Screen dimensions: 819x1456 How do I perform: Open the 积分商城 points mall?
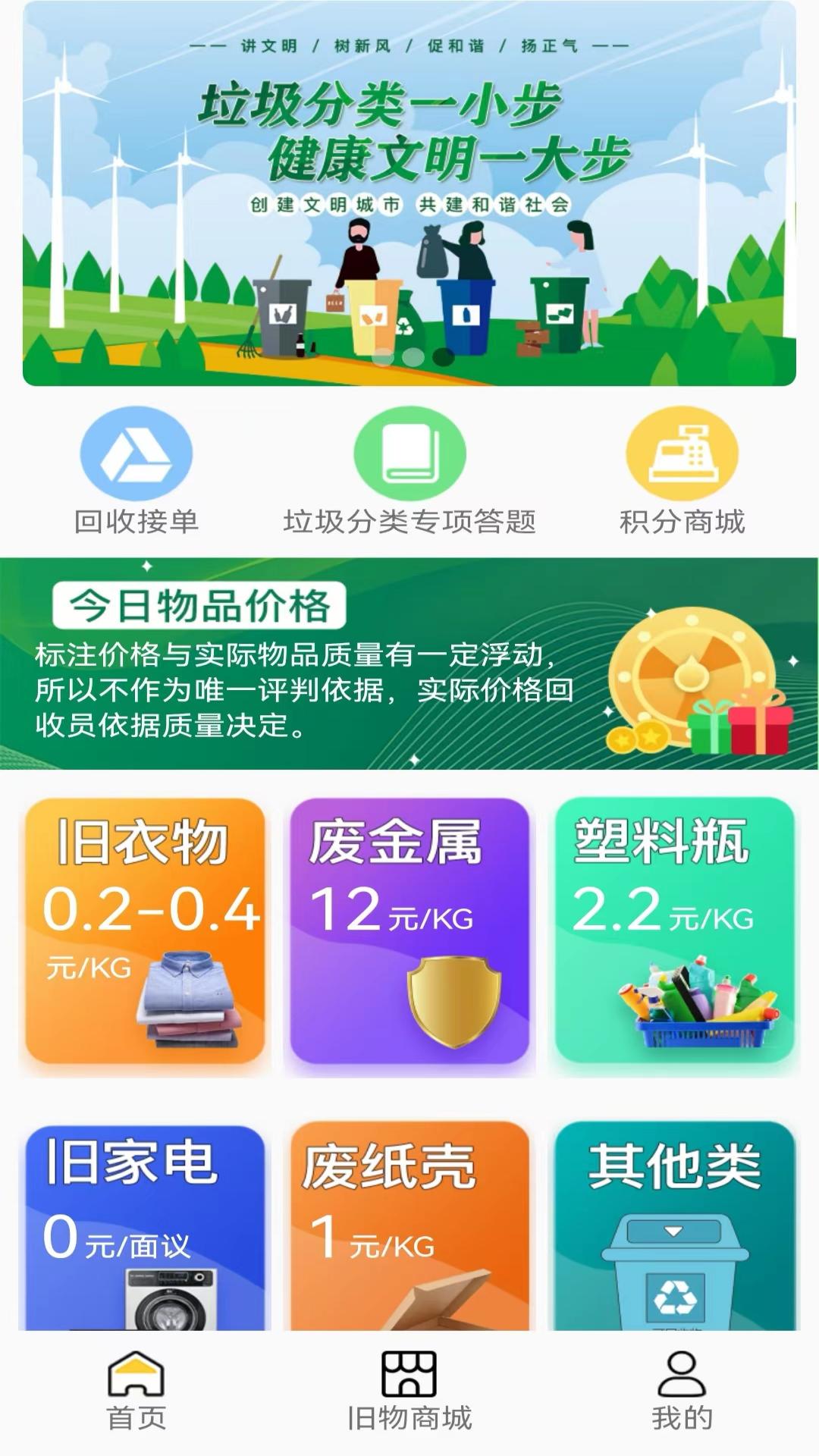click(x=682, y=472)
